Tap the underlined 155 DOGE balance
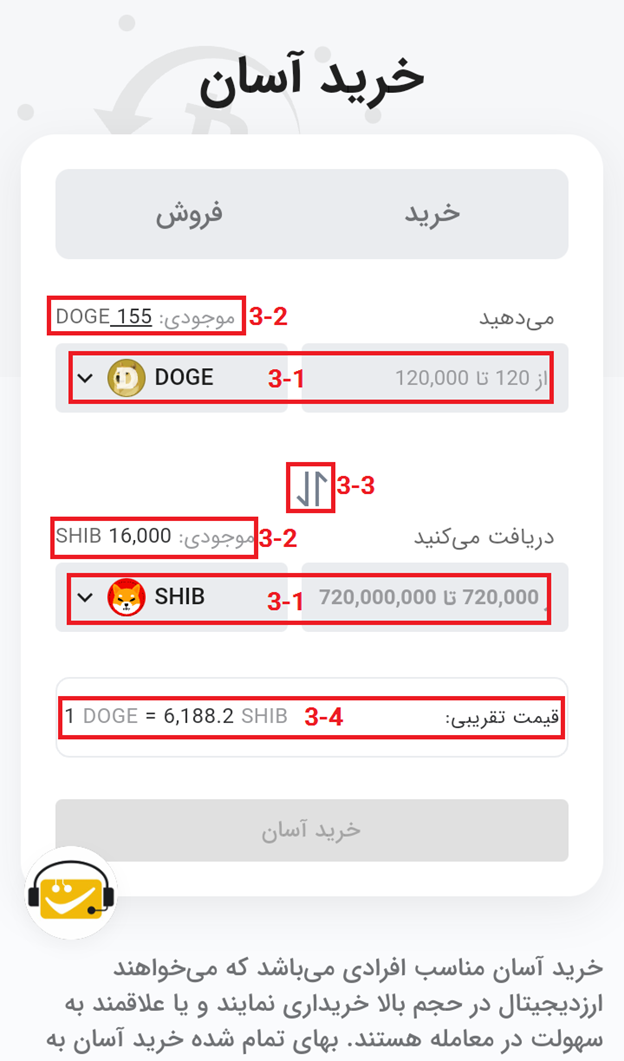 pyautogui.click(x=132, y=316)
